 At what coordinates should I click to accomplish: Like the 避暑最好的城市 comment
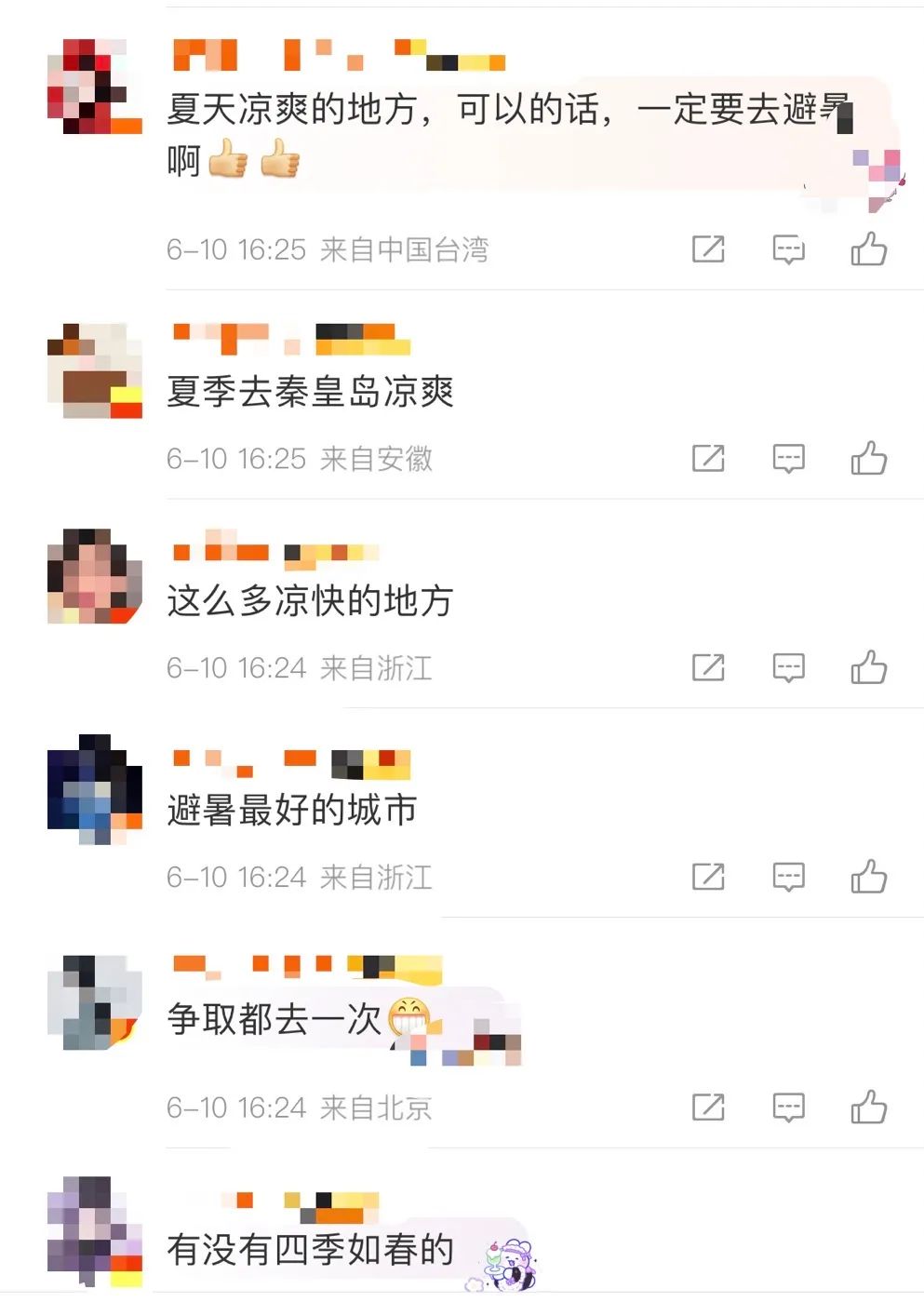click(869, 877)
